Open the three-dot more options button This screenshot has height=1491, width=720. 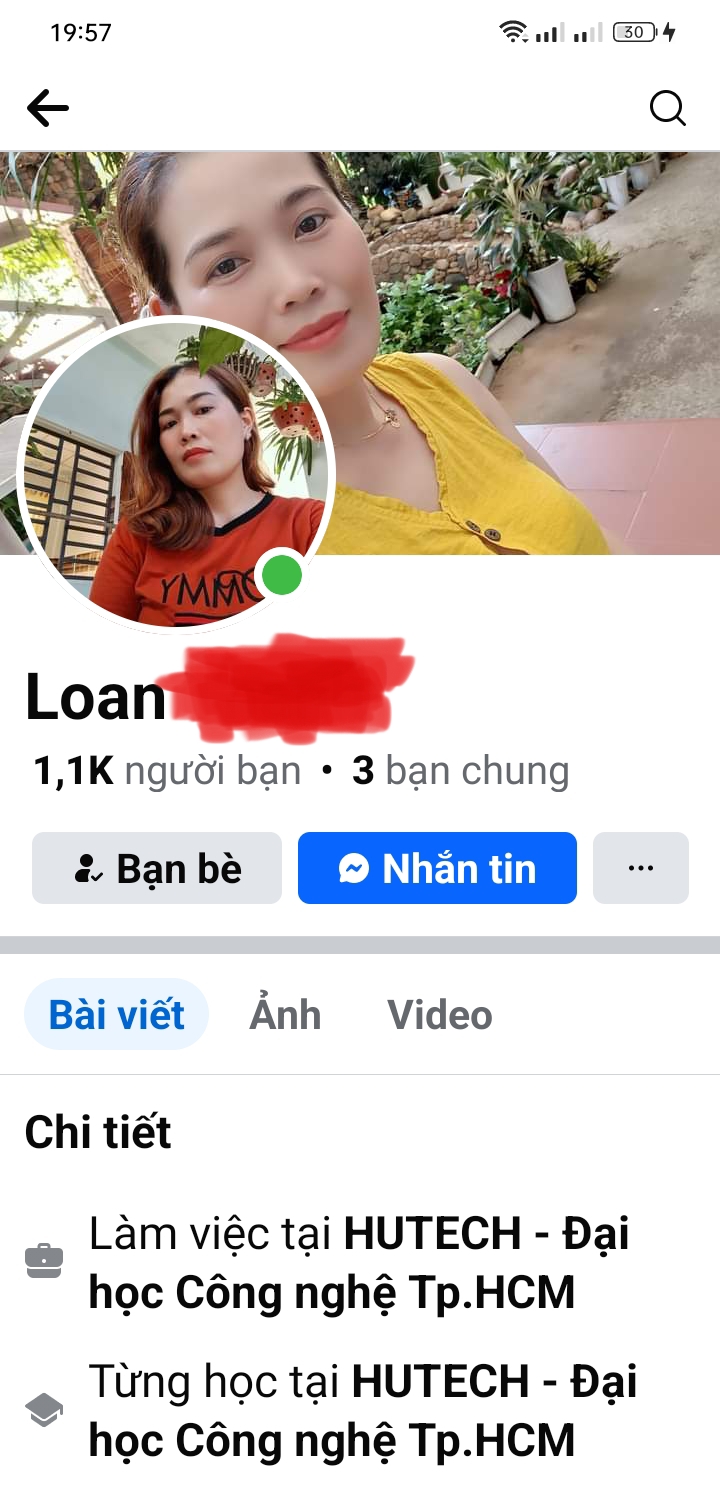coord(640,868)
